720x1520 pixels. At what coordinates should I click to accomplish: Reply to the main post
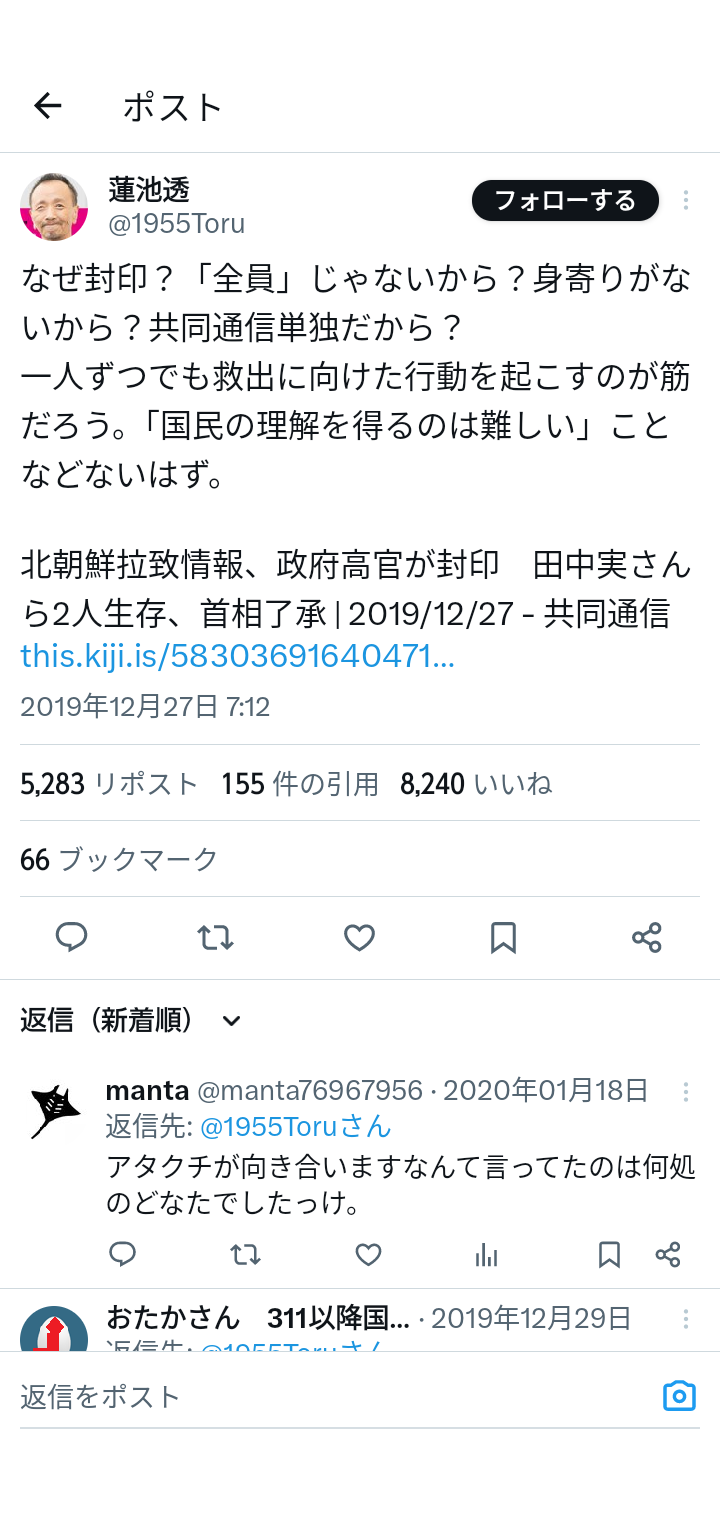click(x=71, y=937)
